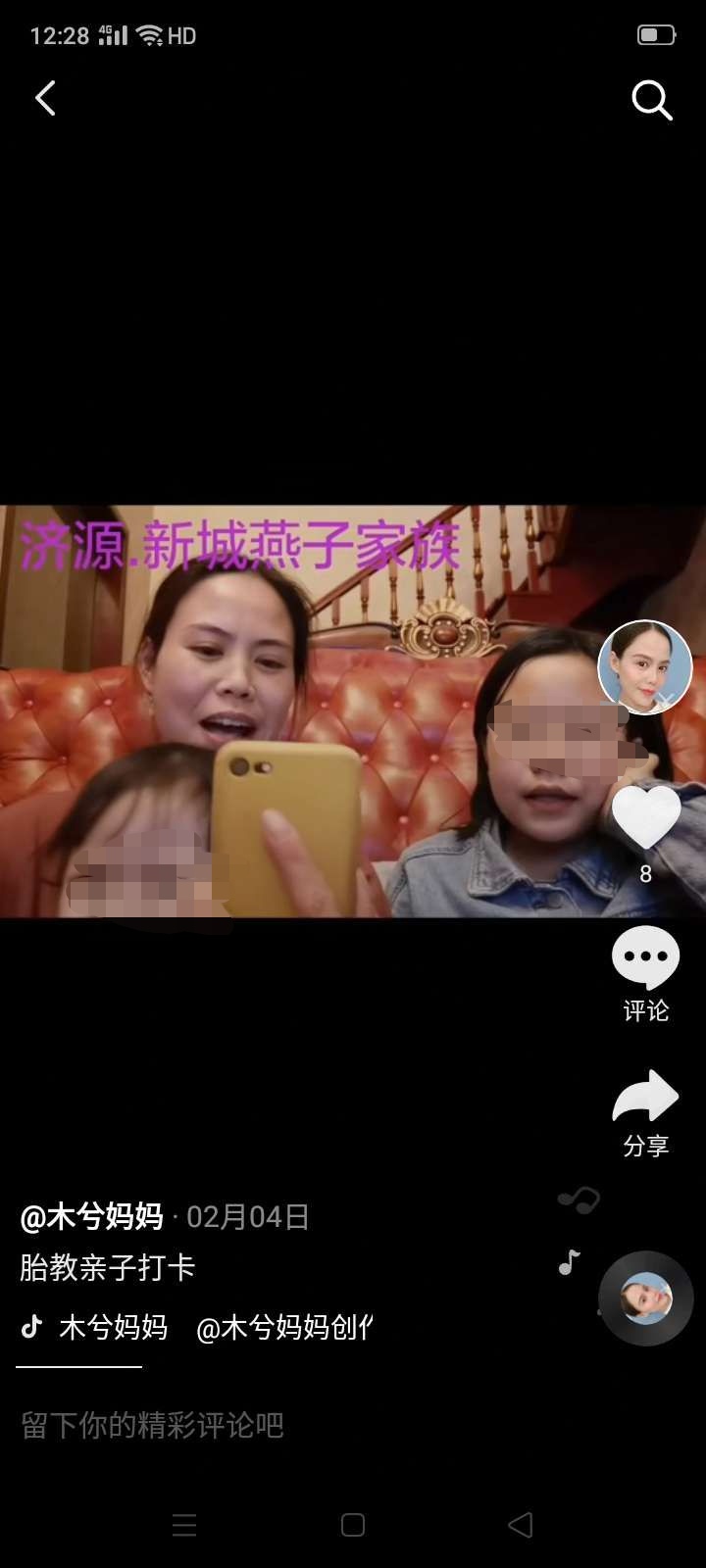The height and width of the screenshot is (1568, 706).
Task: Share the video via 分享
Action: click(x=645, y=1098)
